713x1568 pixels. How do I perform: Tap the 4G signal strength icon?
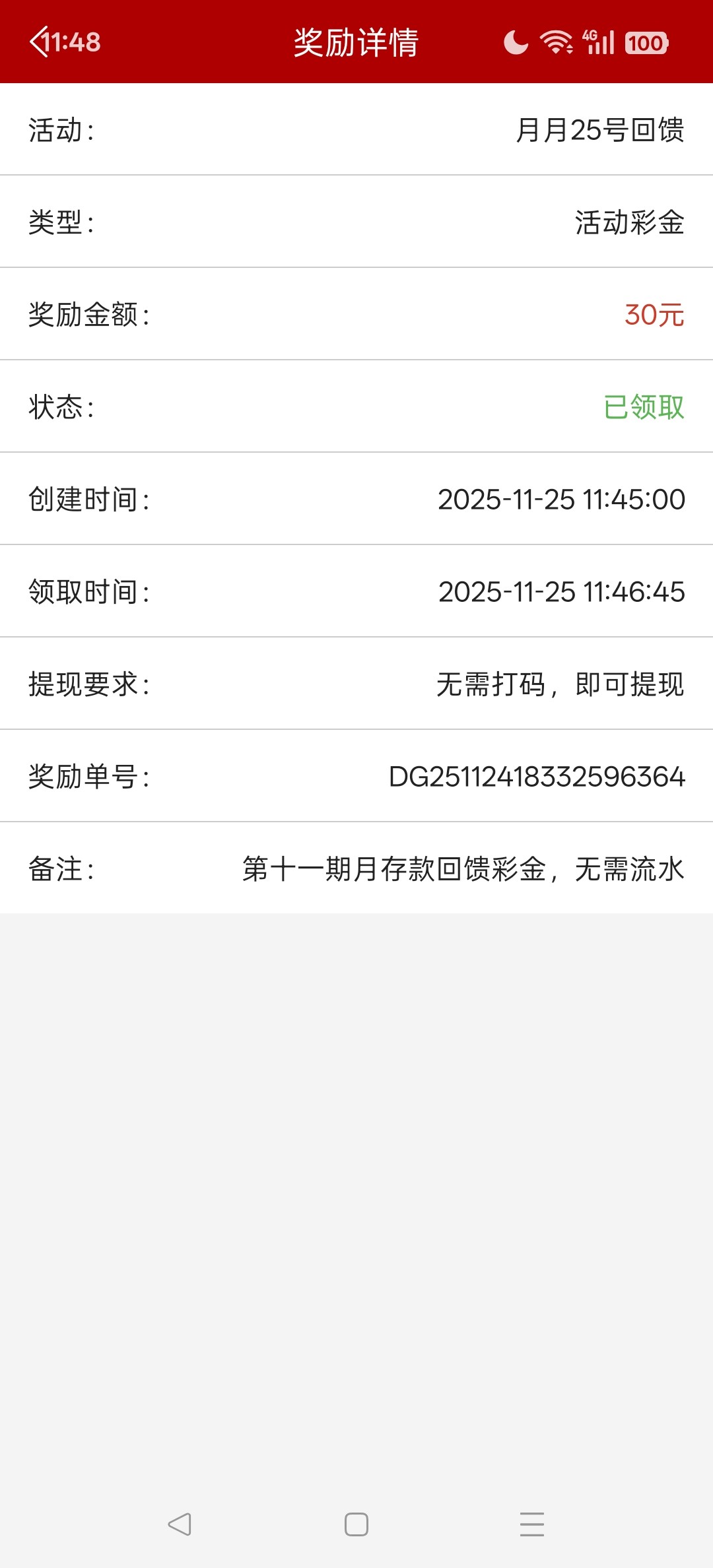[597, 42]
